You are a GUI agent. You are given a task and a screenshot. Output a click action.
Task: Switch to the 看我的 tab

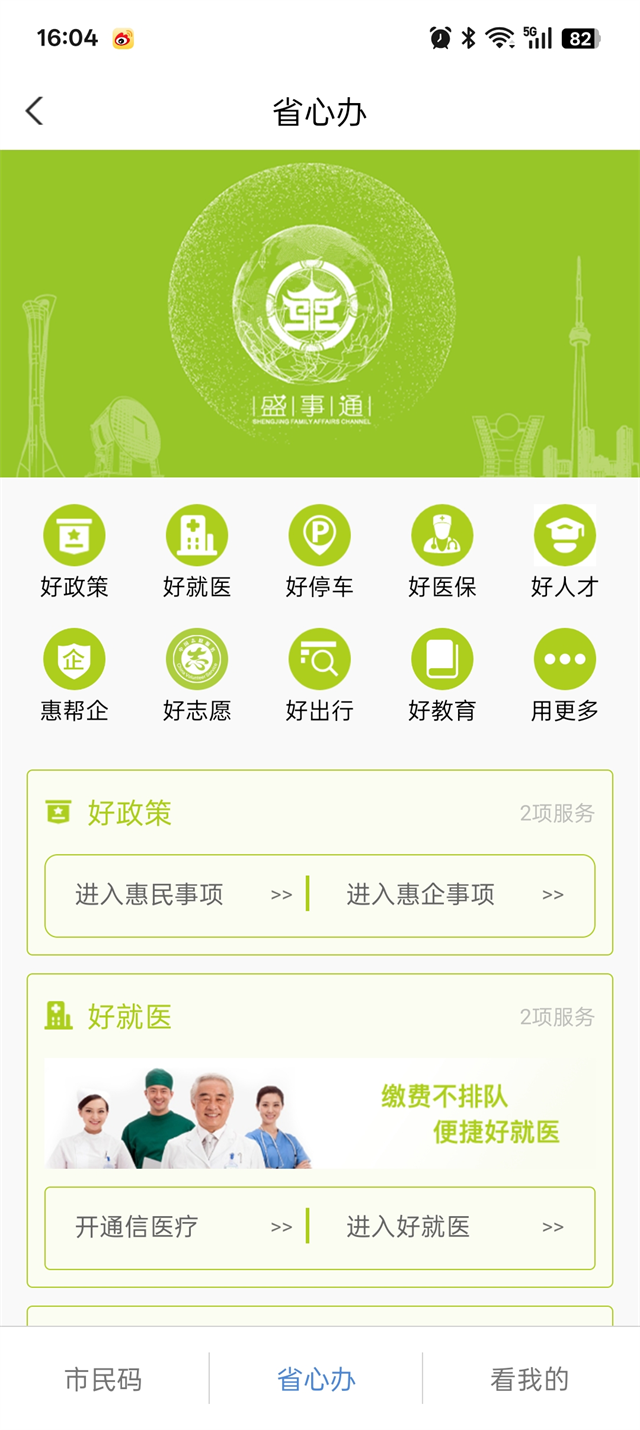529,1380
